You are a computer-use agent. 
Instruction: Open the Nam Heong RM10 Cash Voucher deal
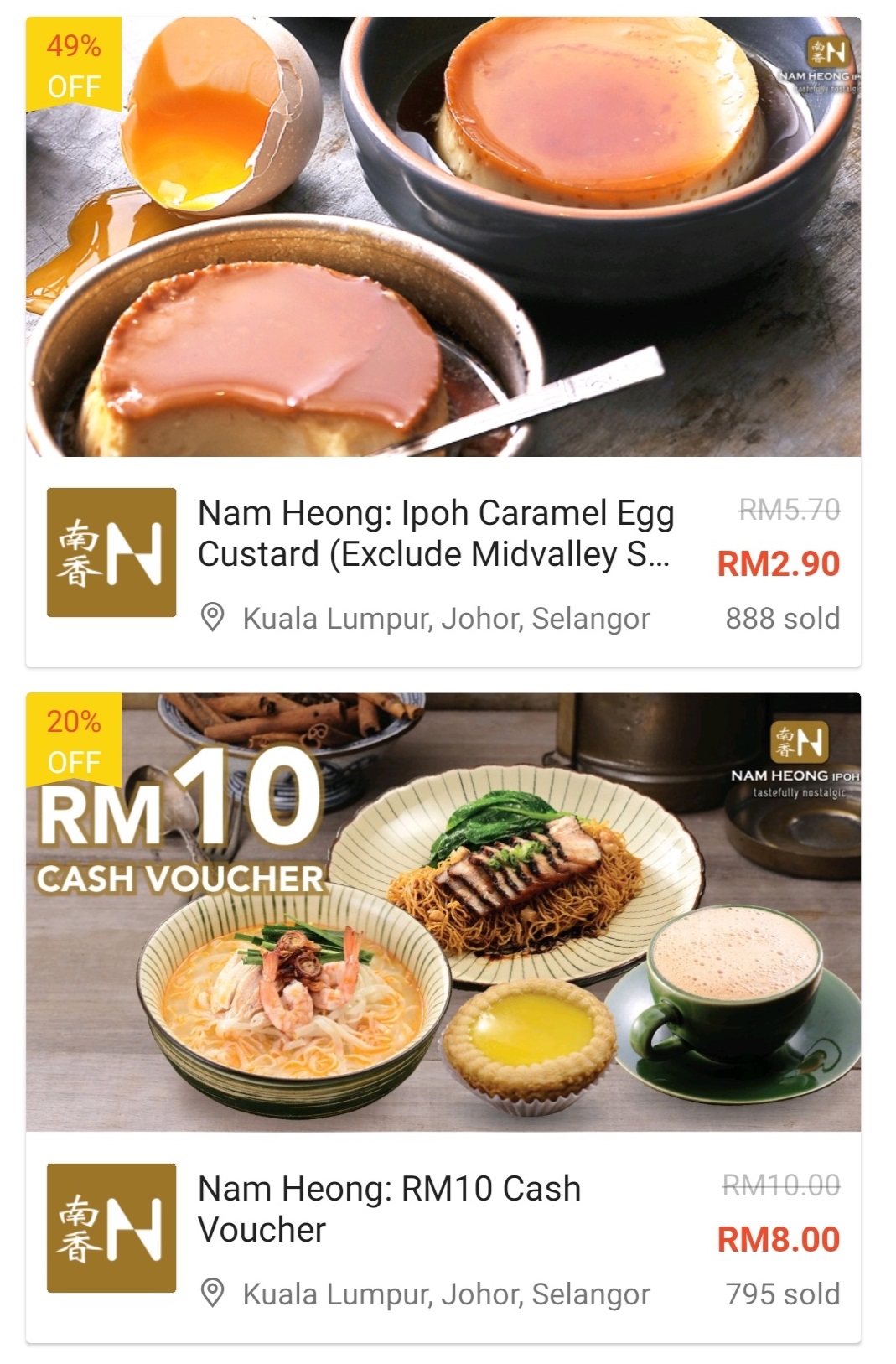pyautogui.click(x=390, y=1208)
